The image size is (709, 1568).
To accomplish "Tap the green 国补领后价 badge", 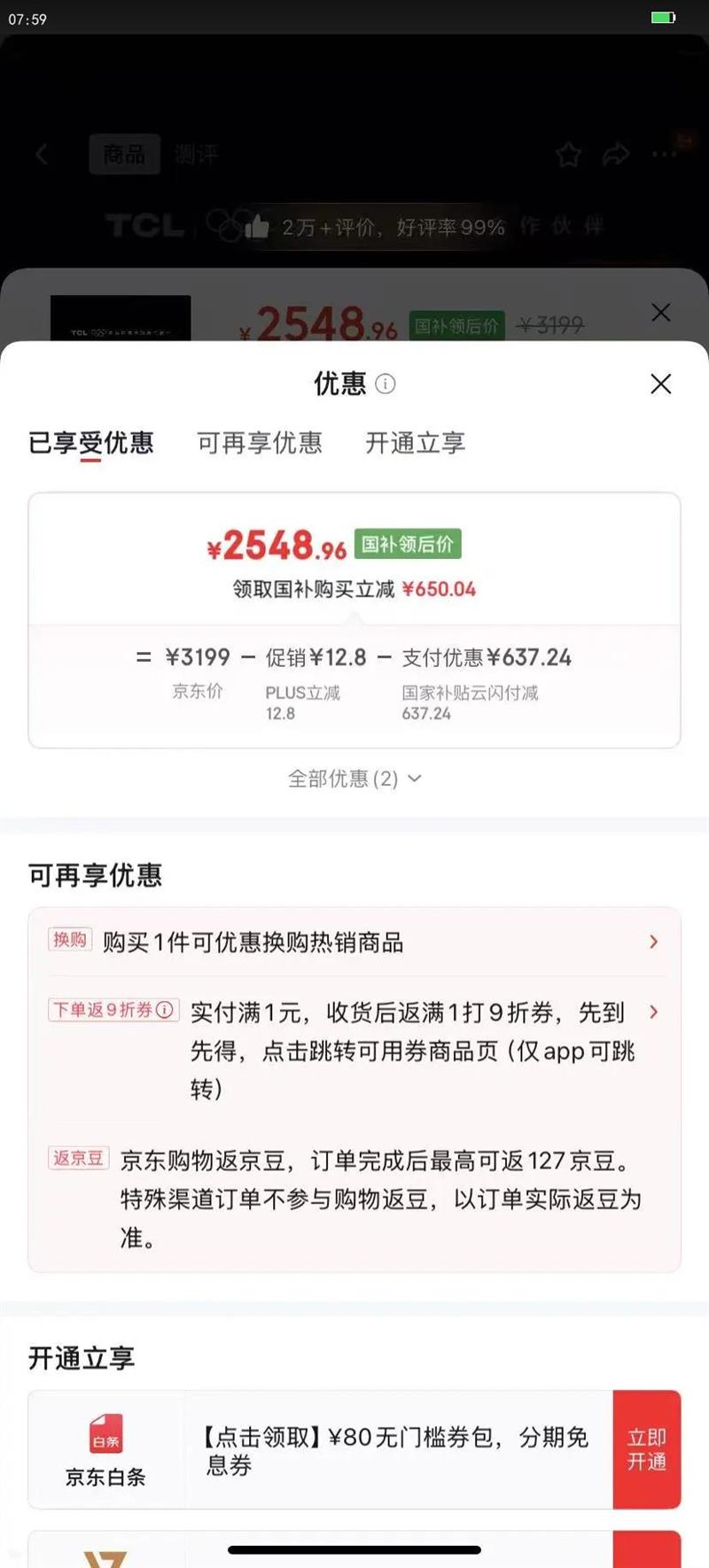I will coord(408,544).
